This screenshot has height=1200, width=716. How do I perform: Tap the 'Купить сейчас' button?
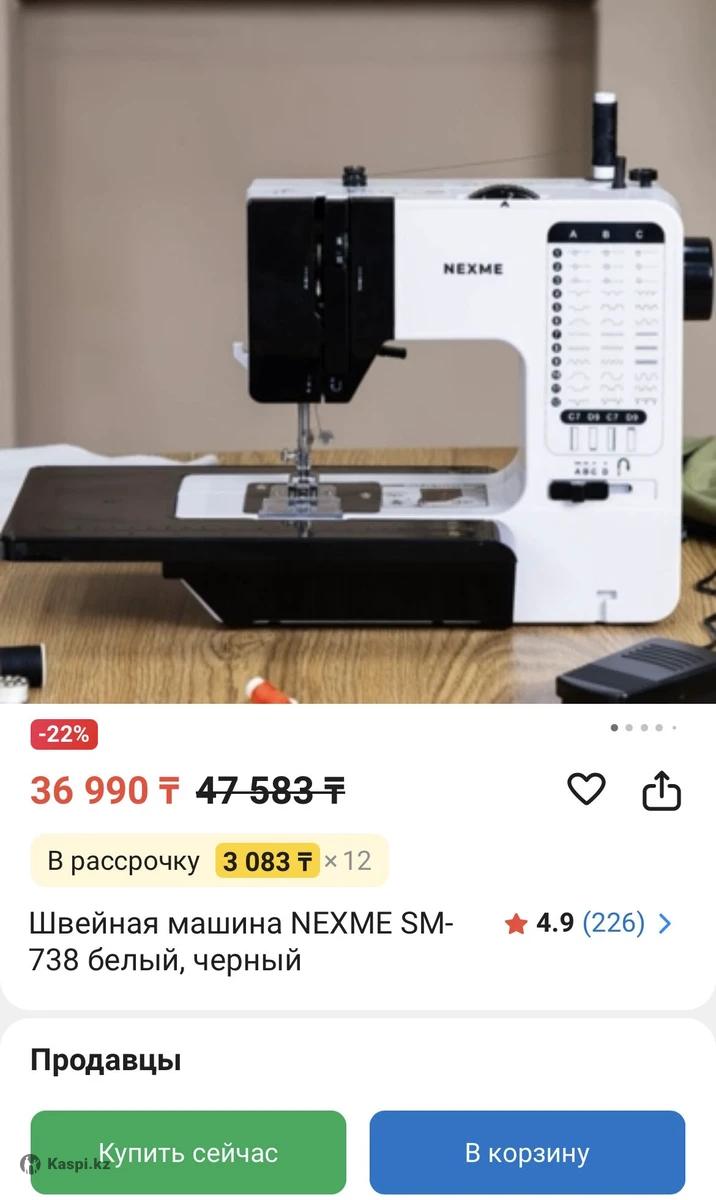(x=188, y=1152)
